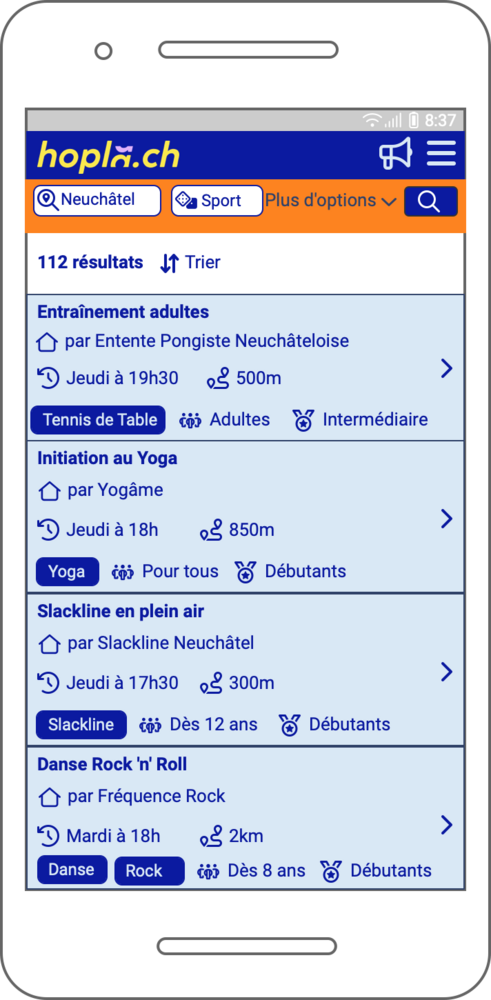Viewport: 491px width, 1000px height.
Task: Tap the hopla.ch logo to go home
Action: pyautogui.click(x=108, y=156)
